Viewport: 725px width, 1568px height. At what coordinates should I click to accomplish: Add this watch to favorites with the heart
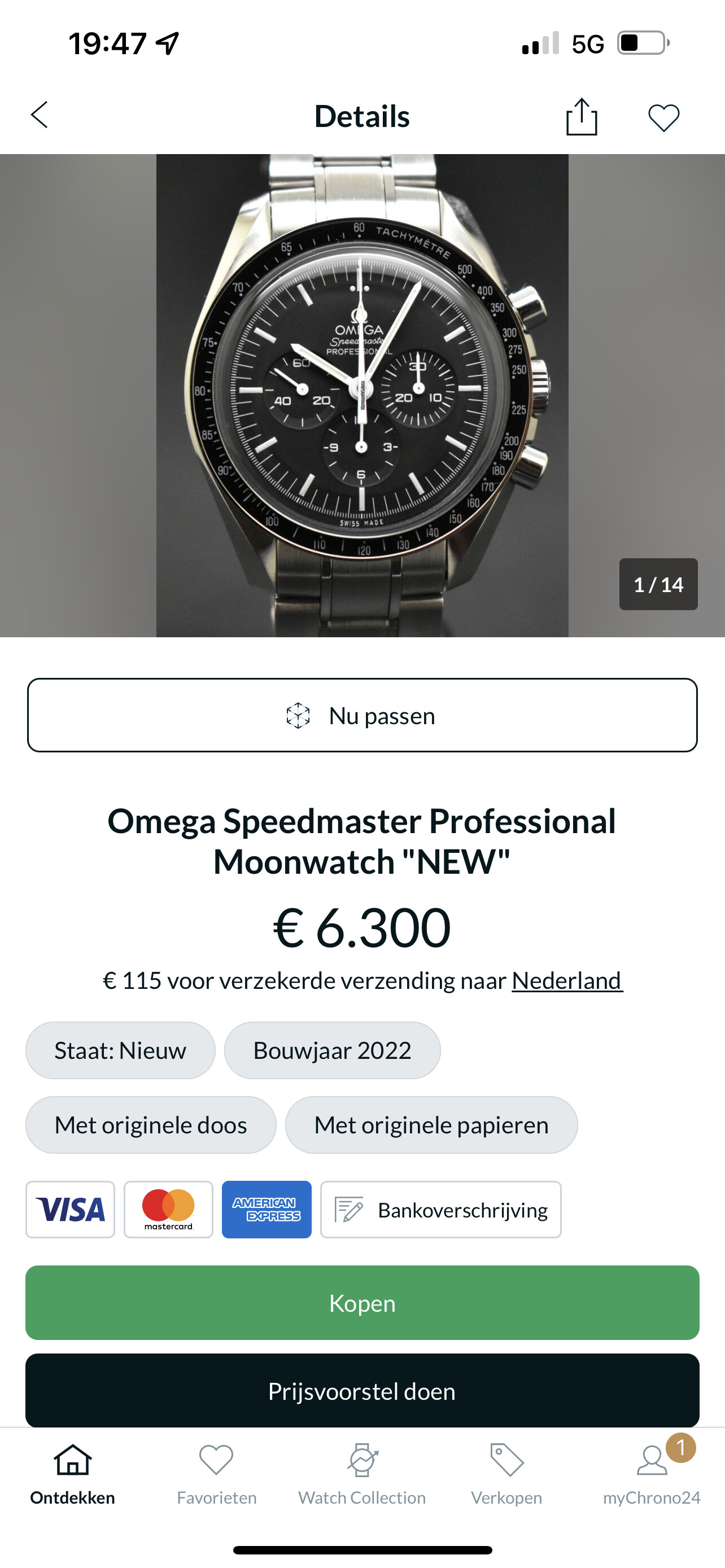point(663,117)
